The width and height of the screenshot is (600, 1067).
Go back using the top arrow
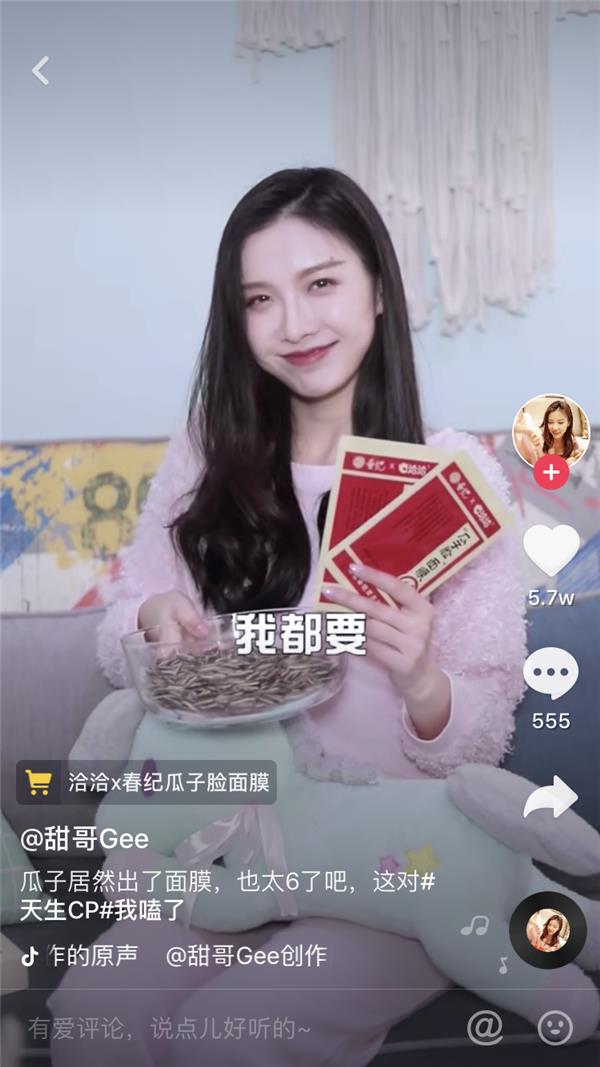(40, 71)
